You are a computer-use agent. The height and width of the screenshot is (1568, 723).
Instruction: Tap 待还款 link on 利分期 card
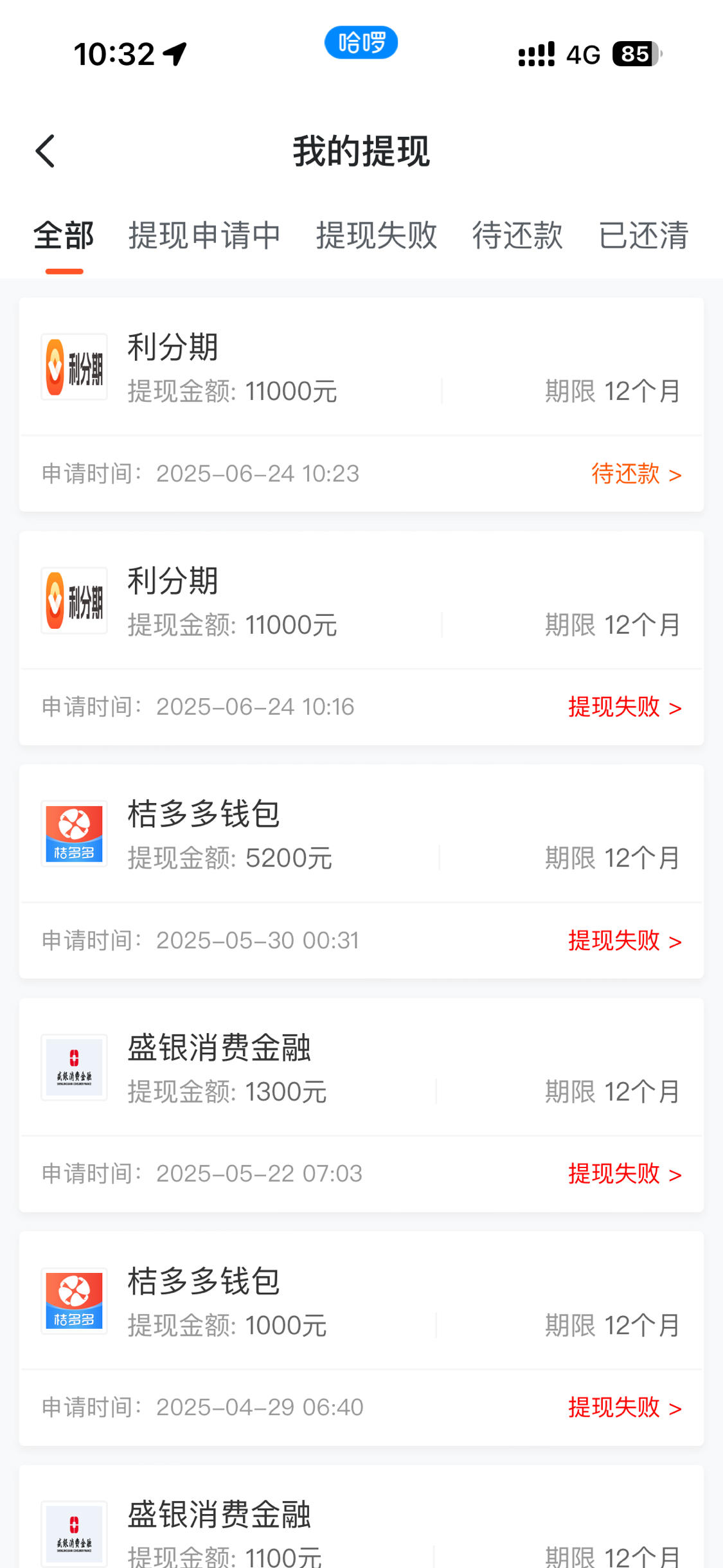click(636, 474)
